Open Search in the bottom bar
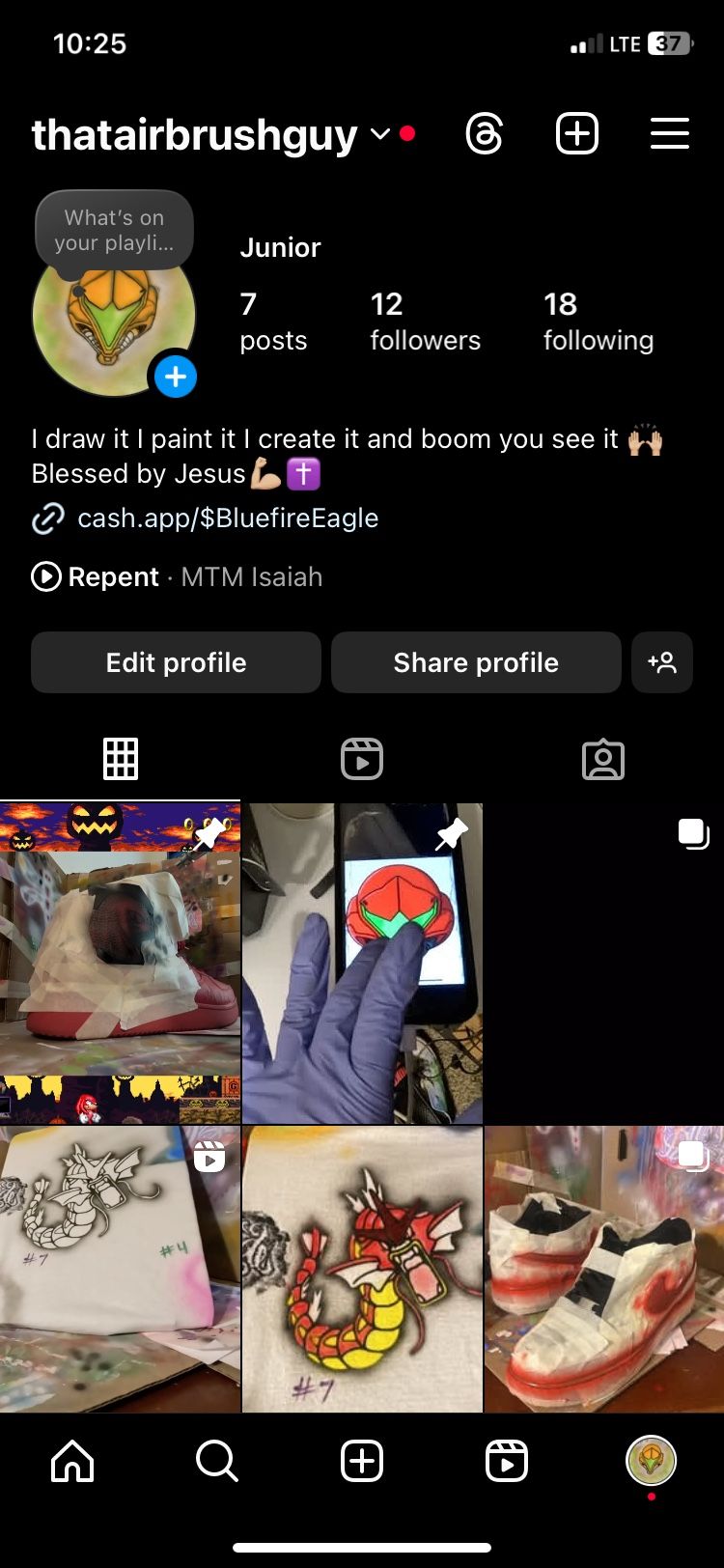This screenshot has height=1568, width=724. (216, 1461)
